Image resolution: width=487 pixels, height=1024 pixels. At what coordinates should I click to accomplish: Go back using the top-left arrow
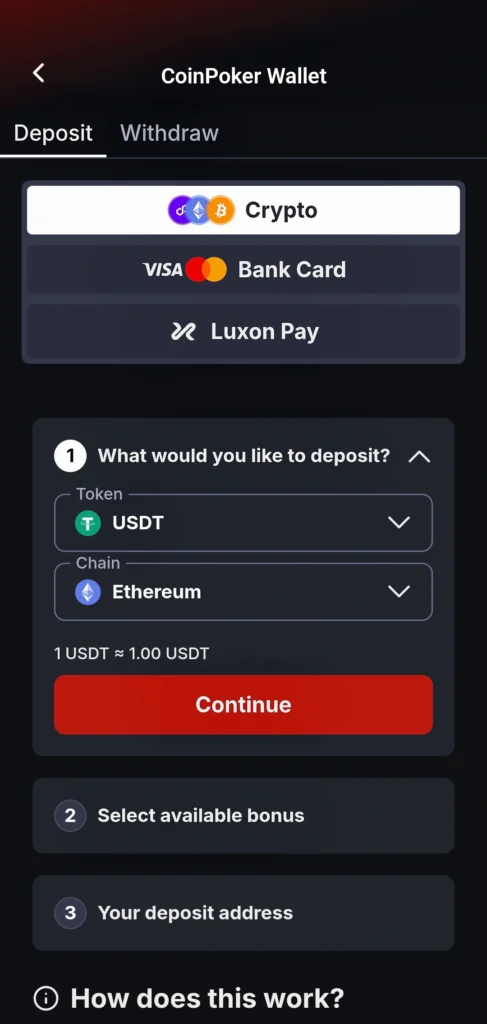point(39,73)
